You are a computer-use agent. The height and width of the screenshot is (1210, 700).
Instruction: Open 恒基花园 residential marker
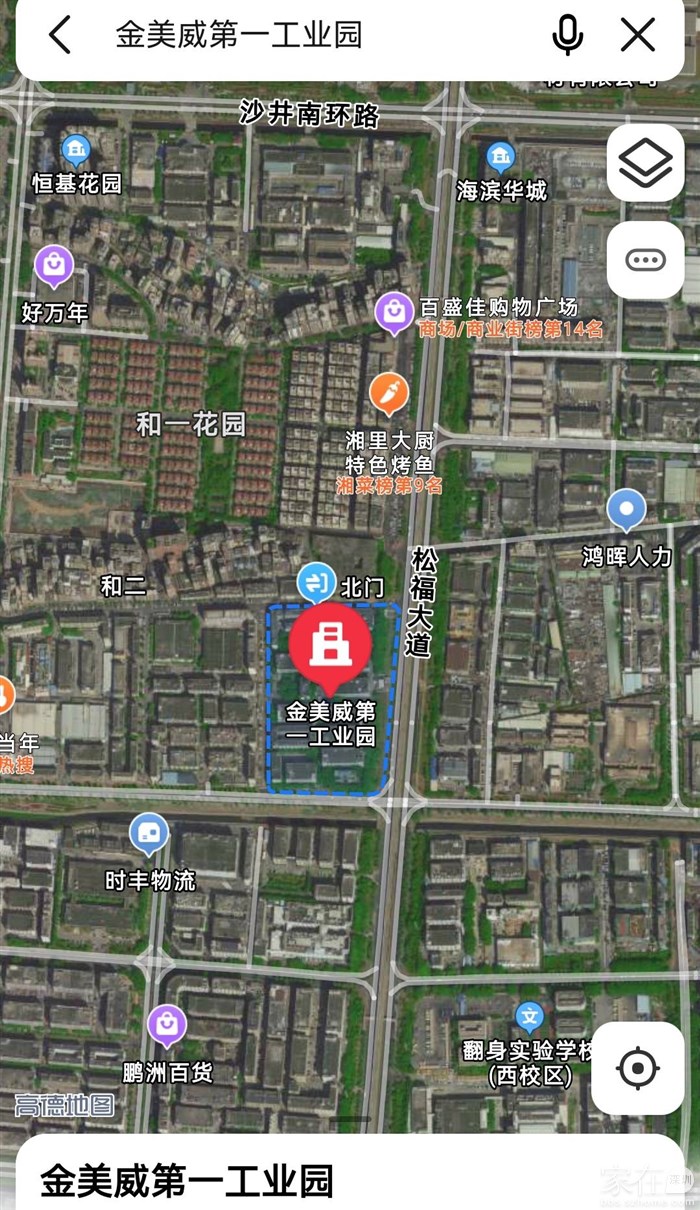77,152
